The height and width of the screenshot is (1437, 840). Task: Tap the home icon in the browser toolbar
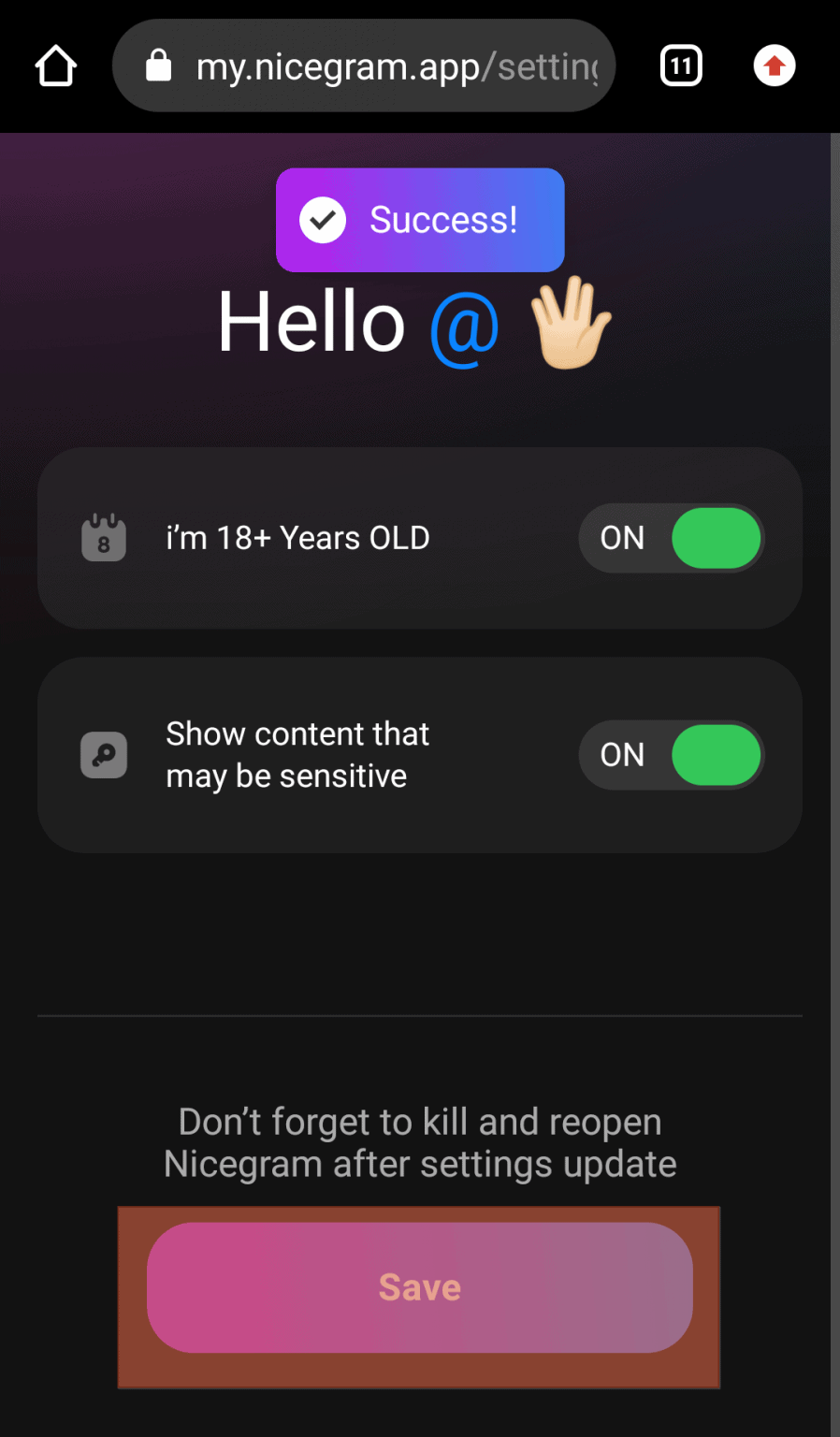click(54, 65)
